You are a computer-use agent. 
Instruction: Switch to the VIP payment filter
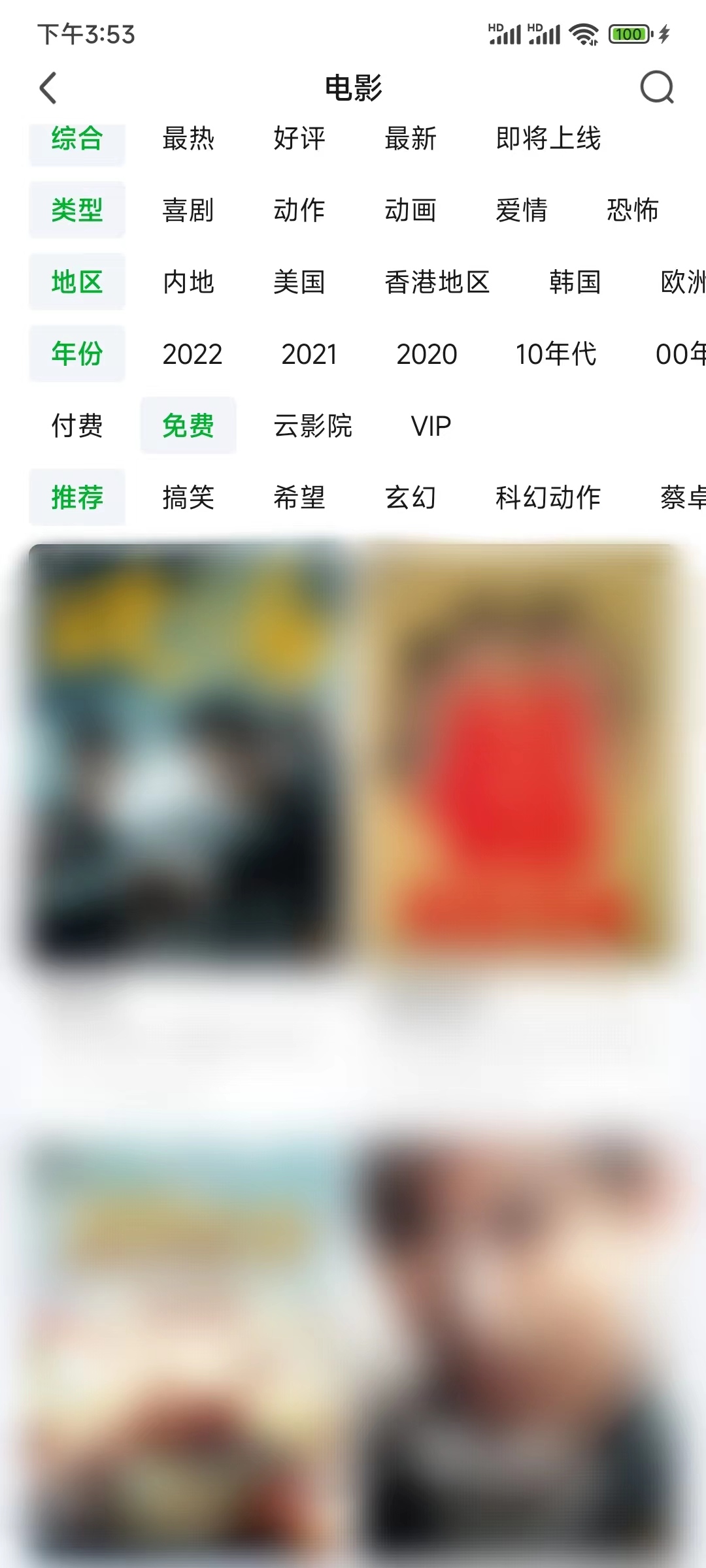click(x=431, y=425)
